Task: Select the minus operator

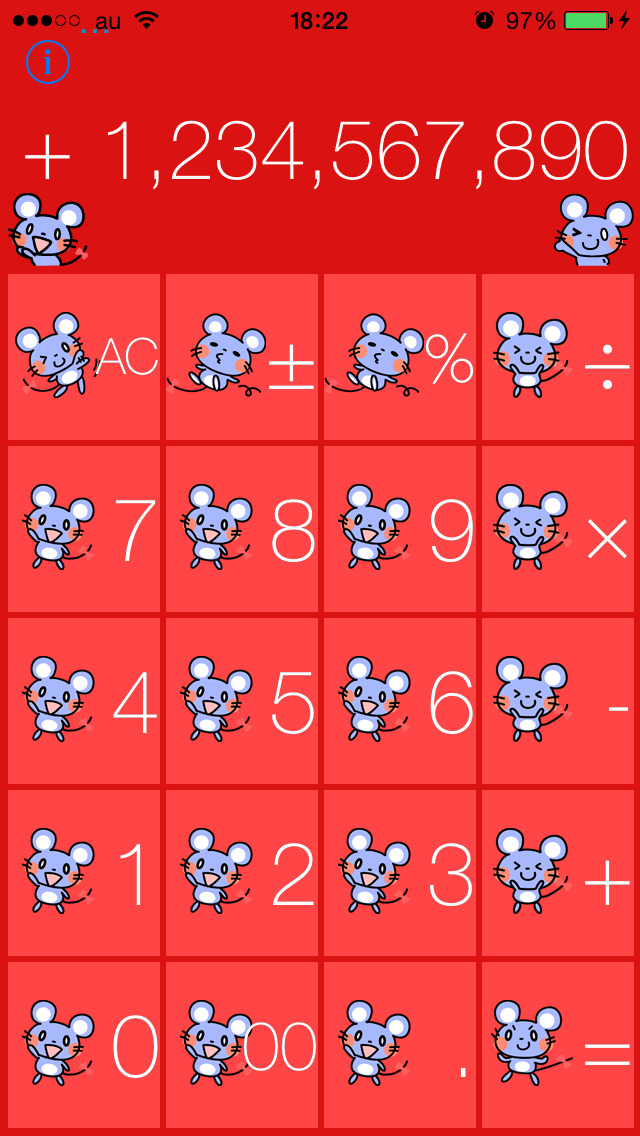Action: click(558, 701)
